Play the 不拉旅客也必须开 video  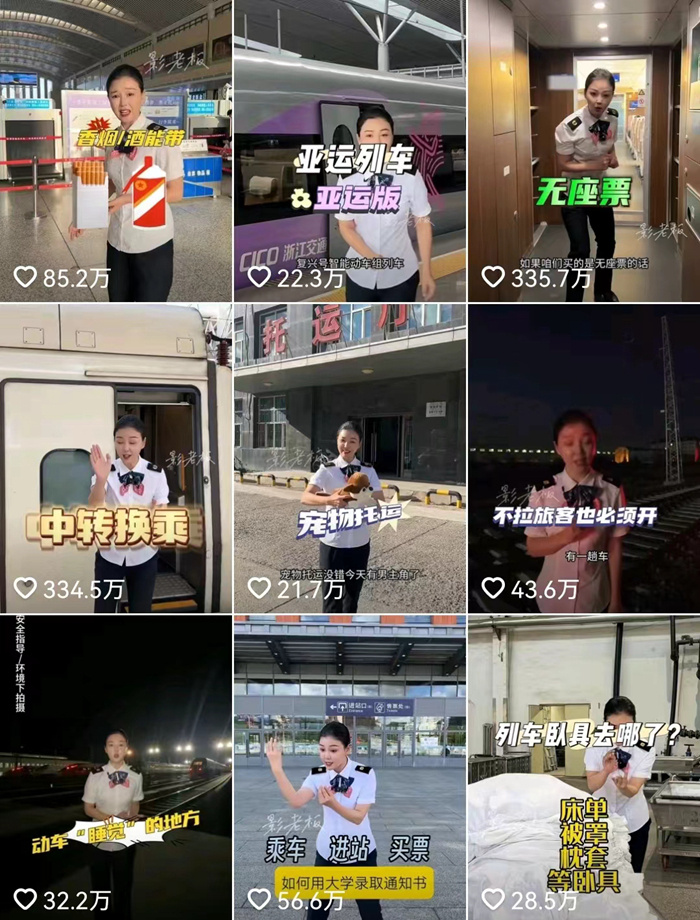pyautogui.click(x=584, y=458)
